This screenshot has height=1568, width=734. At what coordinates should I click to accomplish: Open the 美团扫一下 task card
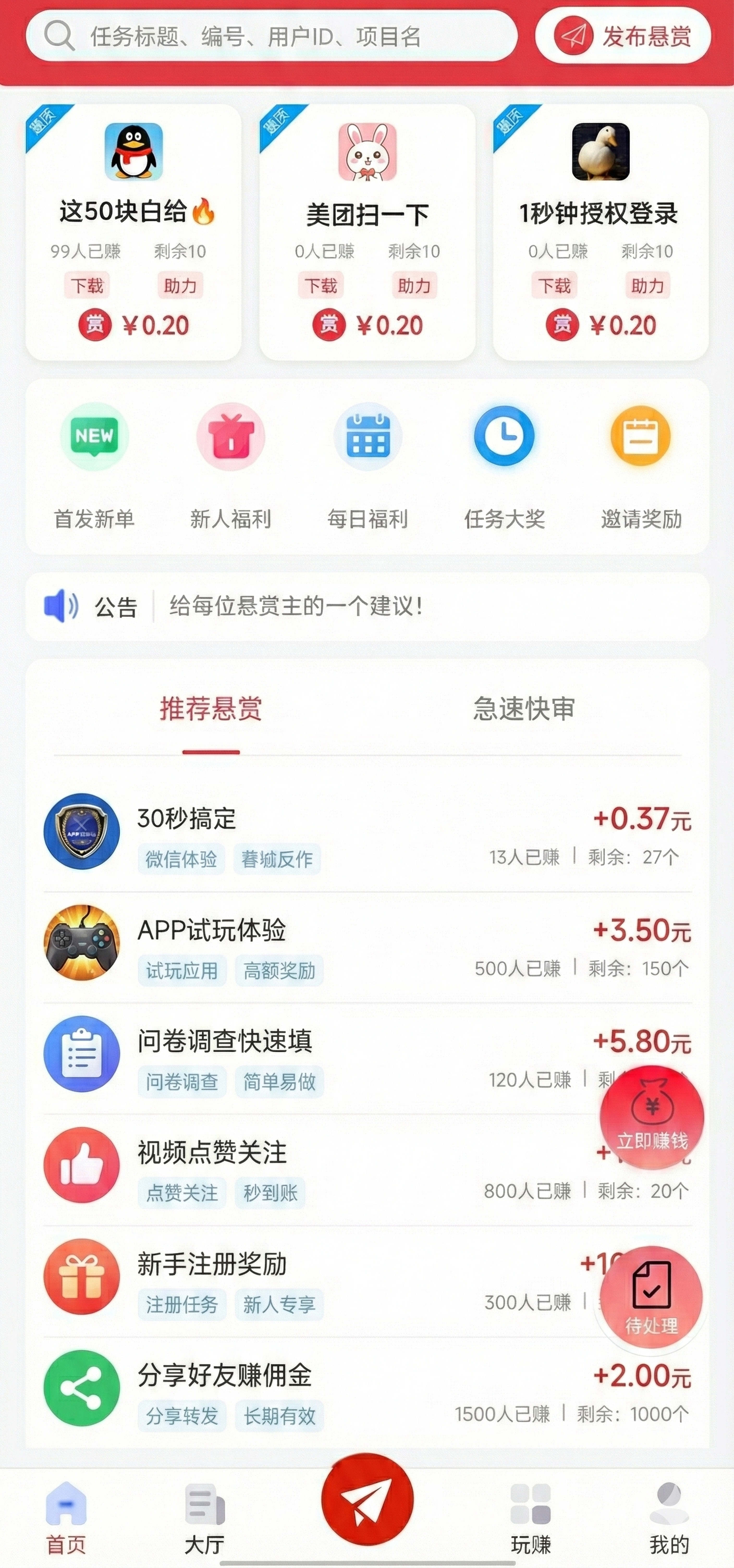tap(367, 231)
